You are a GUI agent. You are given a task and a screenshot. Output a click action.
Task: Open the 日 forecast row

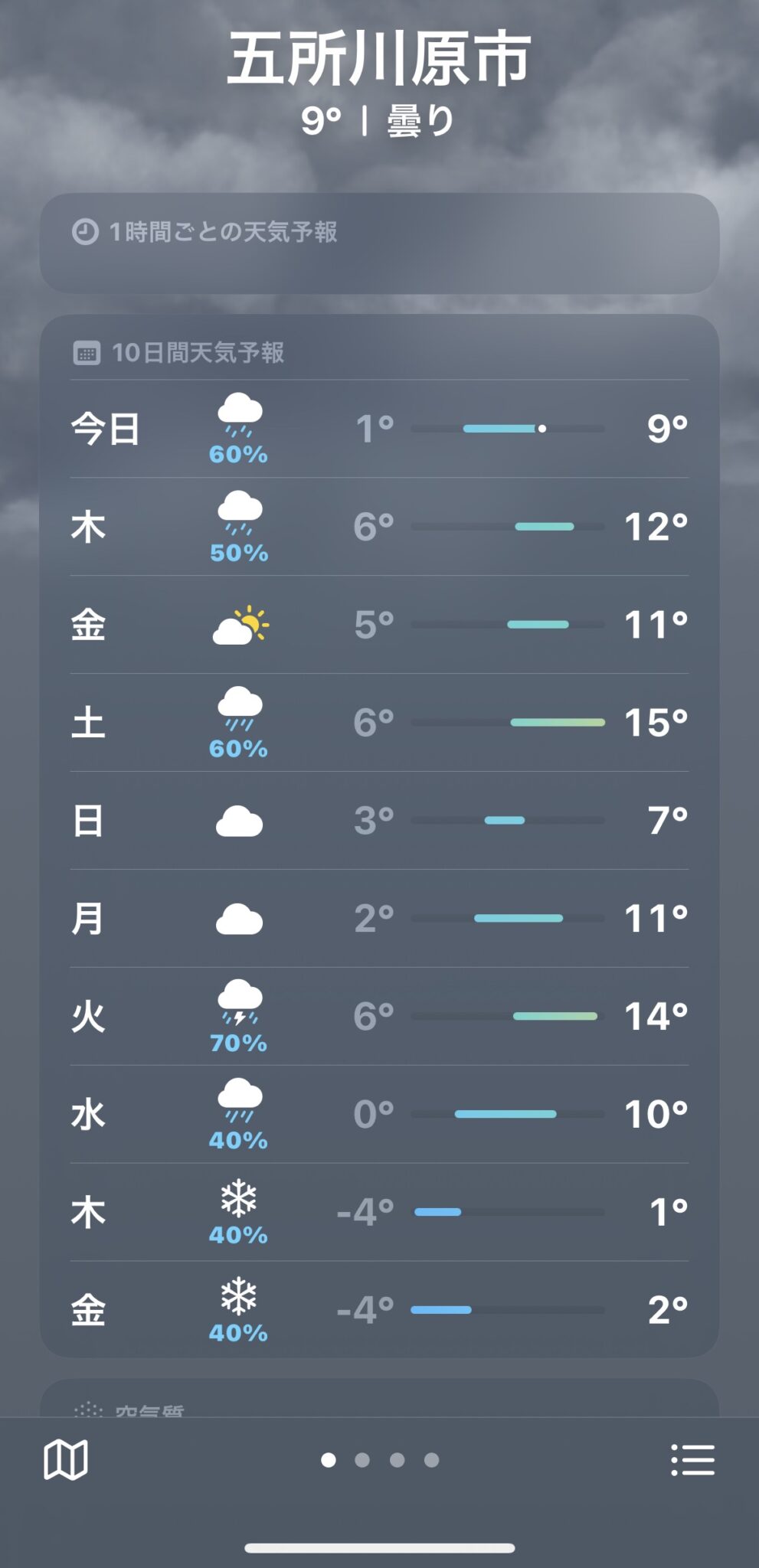click(379, 821)
